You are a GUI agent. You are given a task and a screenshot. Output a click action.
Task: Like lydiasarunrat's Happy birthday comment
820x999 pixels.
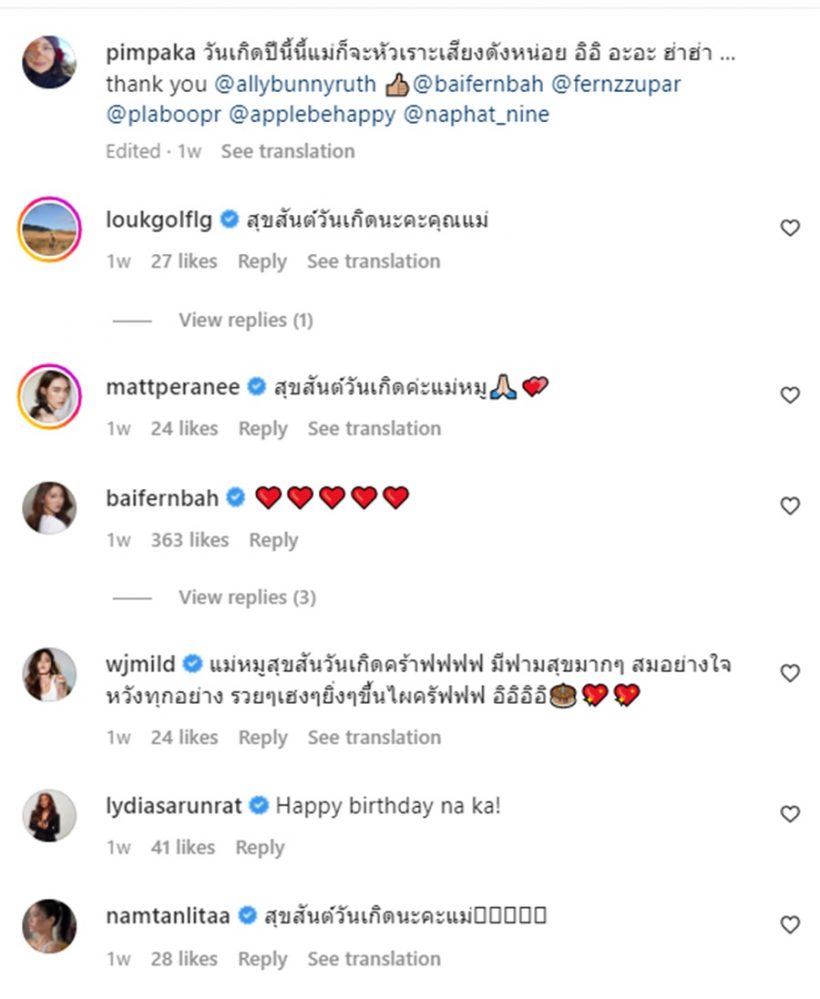789,814
